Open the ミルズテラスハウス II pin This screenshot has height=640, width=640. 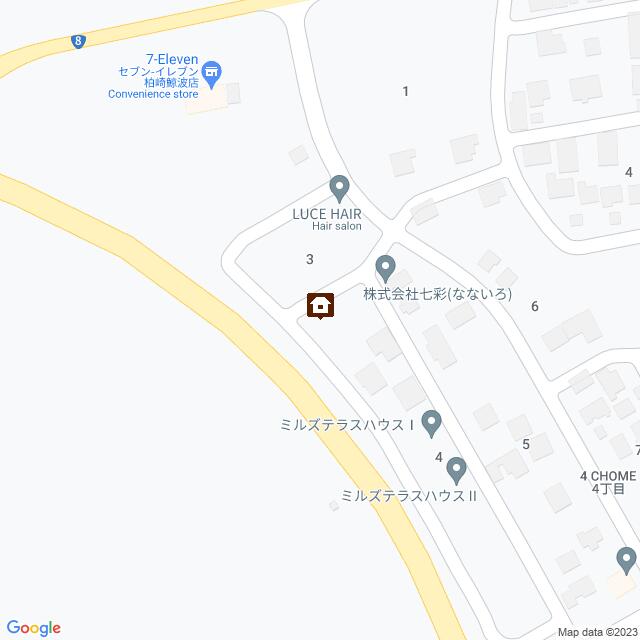(456, 468)
